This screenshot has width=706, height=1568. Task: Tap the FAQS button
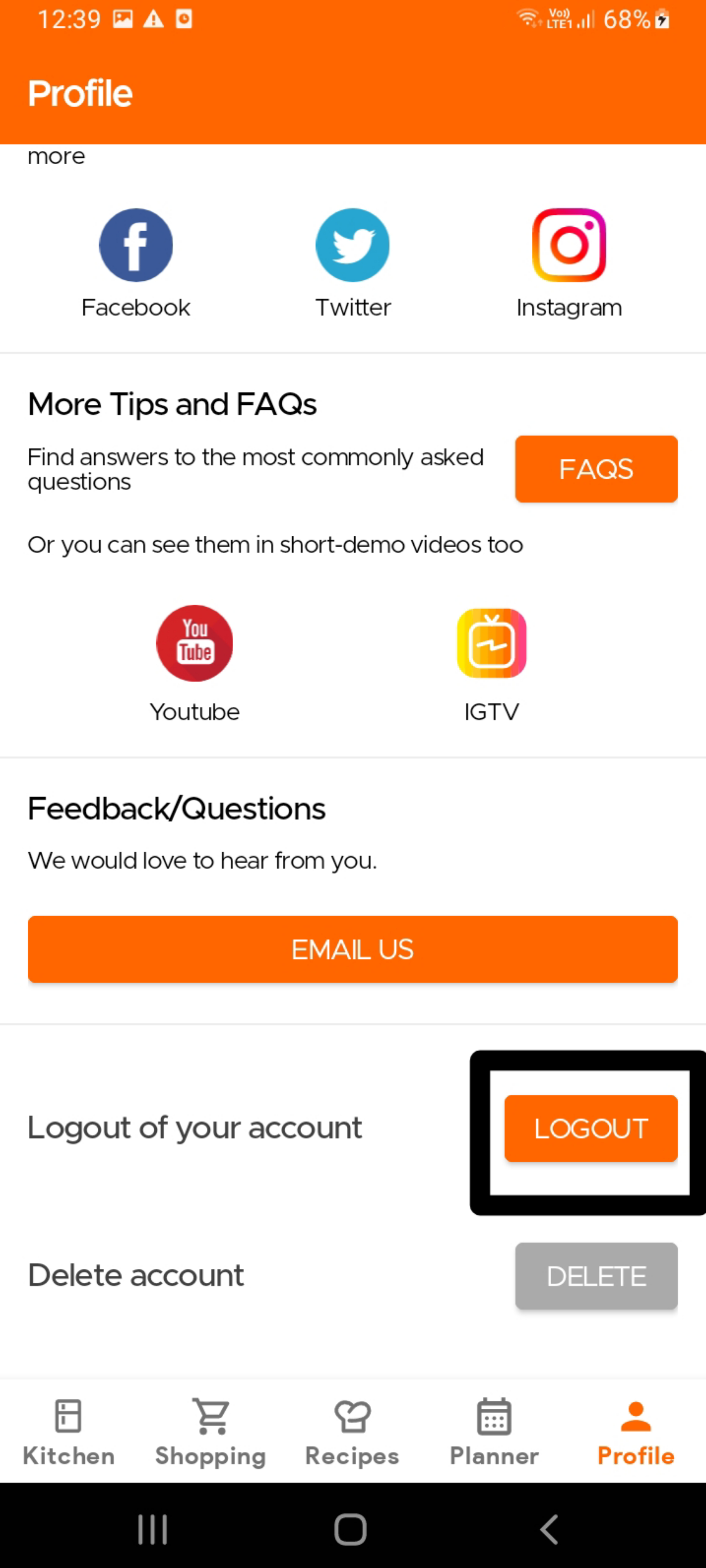596,469
